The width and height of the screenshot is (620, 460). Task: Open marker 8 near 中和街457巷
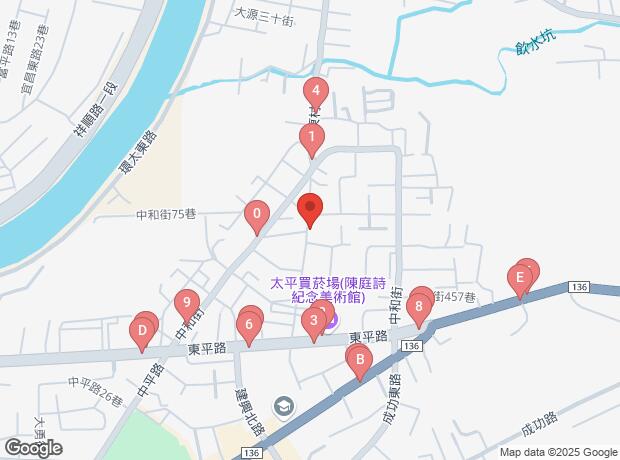point(419,308)
